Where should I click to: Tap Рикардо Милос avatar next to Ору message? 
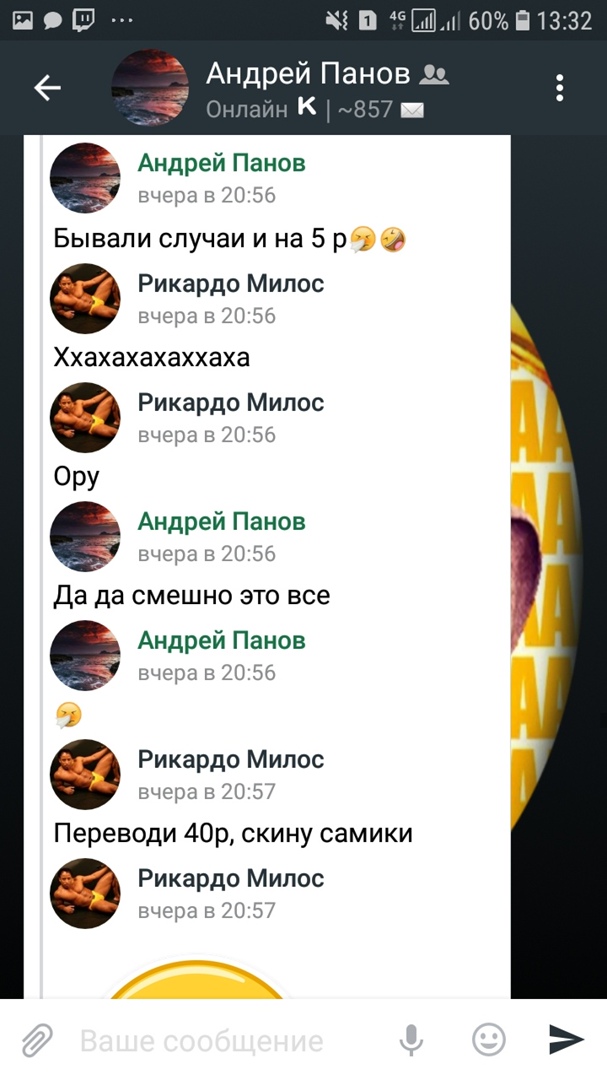[x=85, y=417]
